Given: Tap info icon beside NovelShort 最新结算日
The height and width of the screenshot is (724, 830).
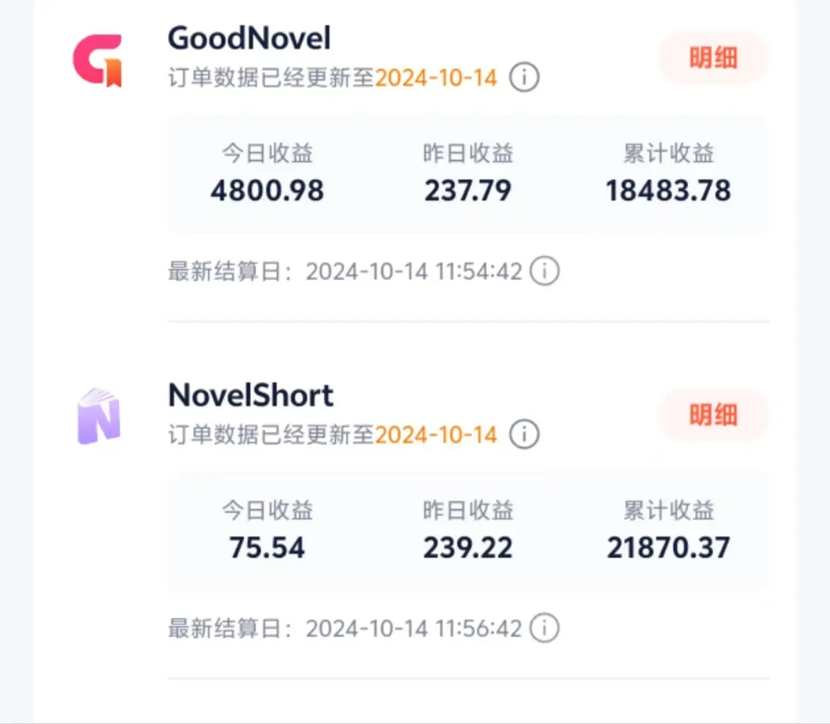Looking at the screenshot, I should click(x=544, y=628).
